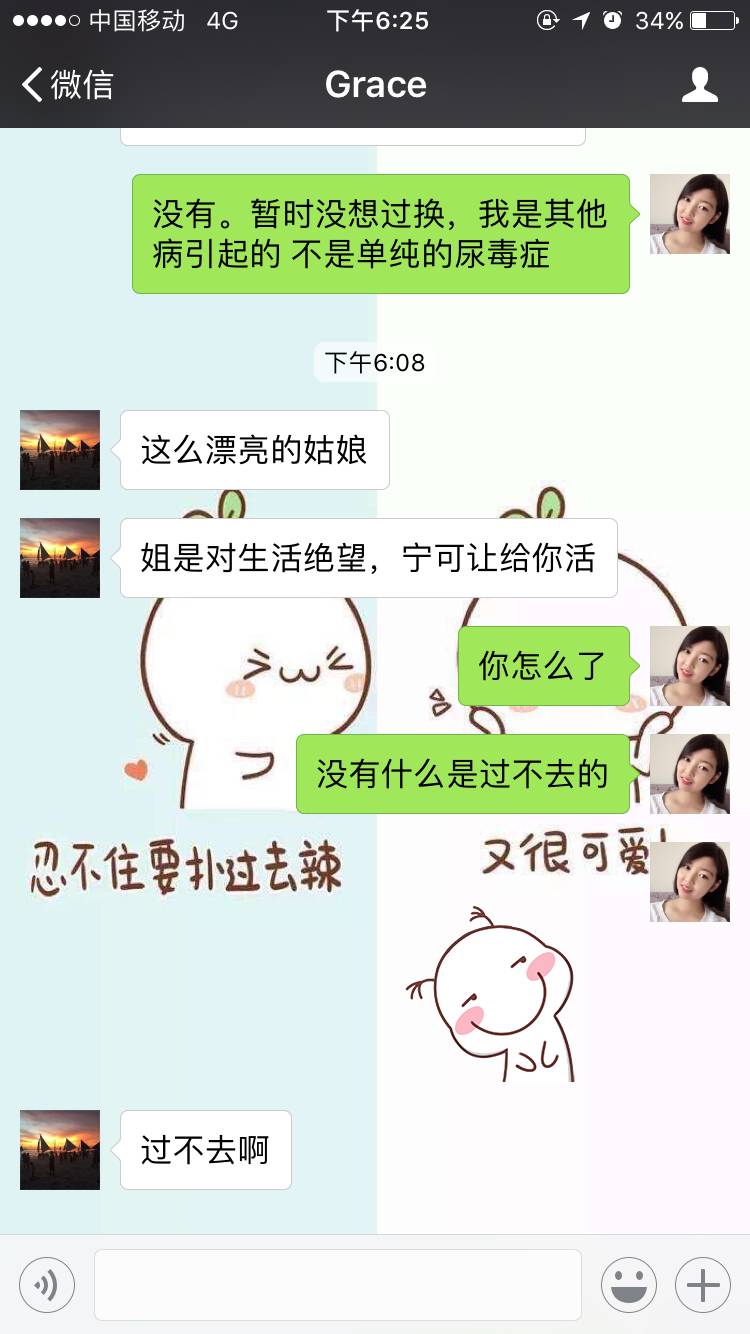
Task: Focus the message text field
Action: coord(338,1284)
